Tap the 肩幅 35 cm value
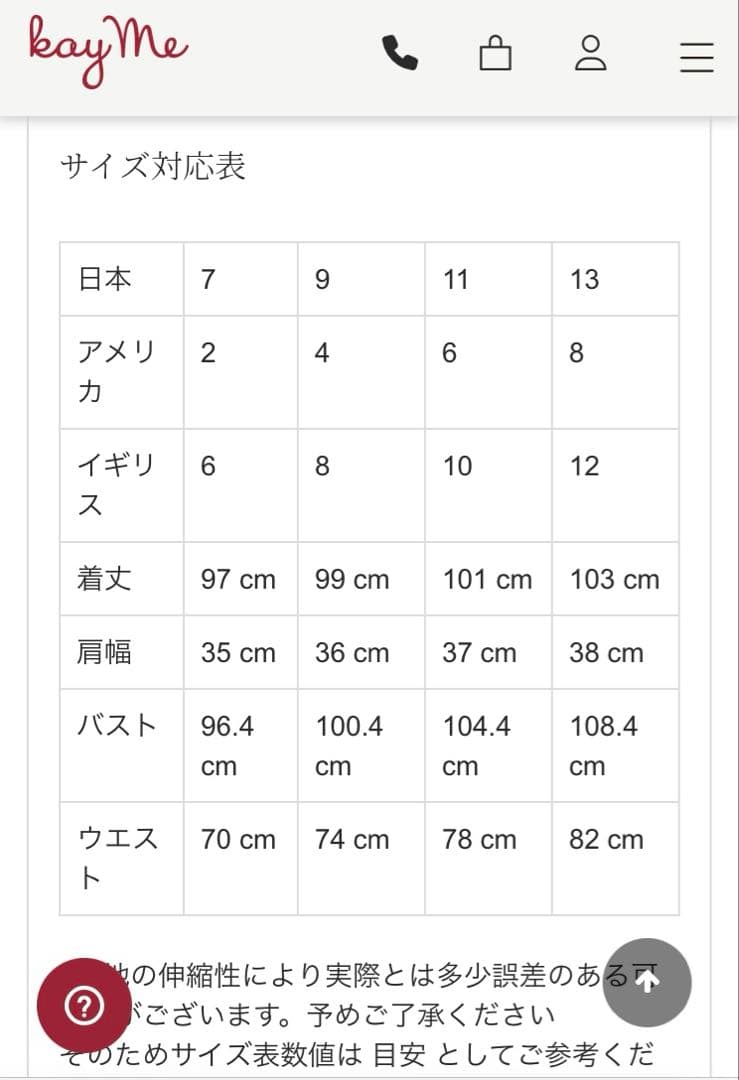 [x=240, y=653]
